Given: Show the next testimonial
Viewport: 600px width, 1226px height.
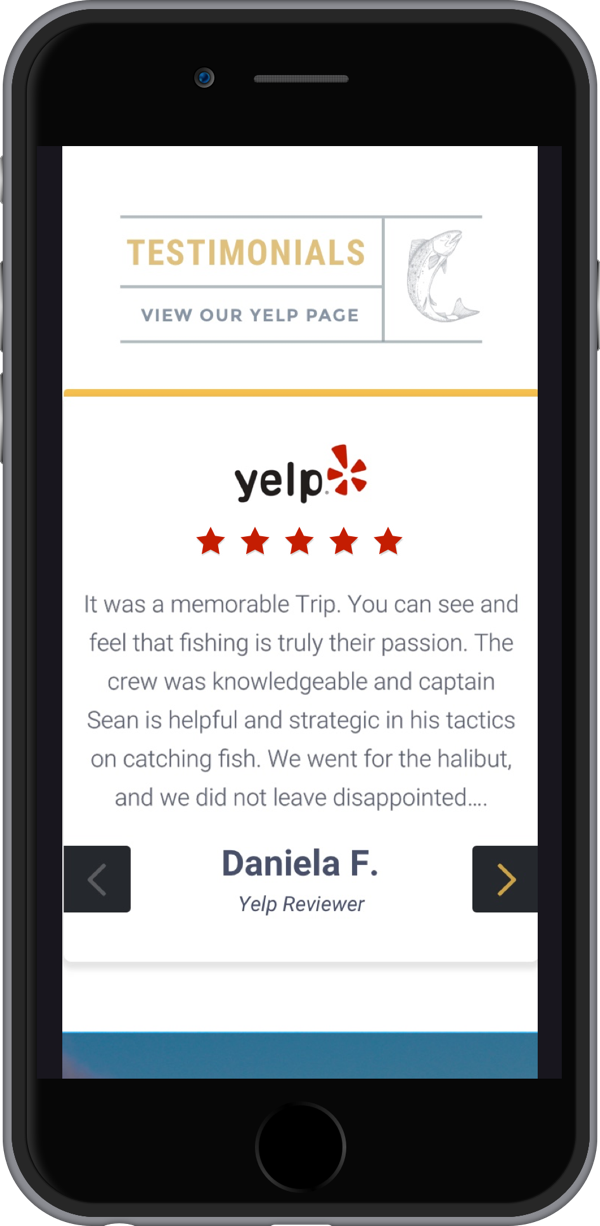Looking at the screenshot, I should coord(505,879).
